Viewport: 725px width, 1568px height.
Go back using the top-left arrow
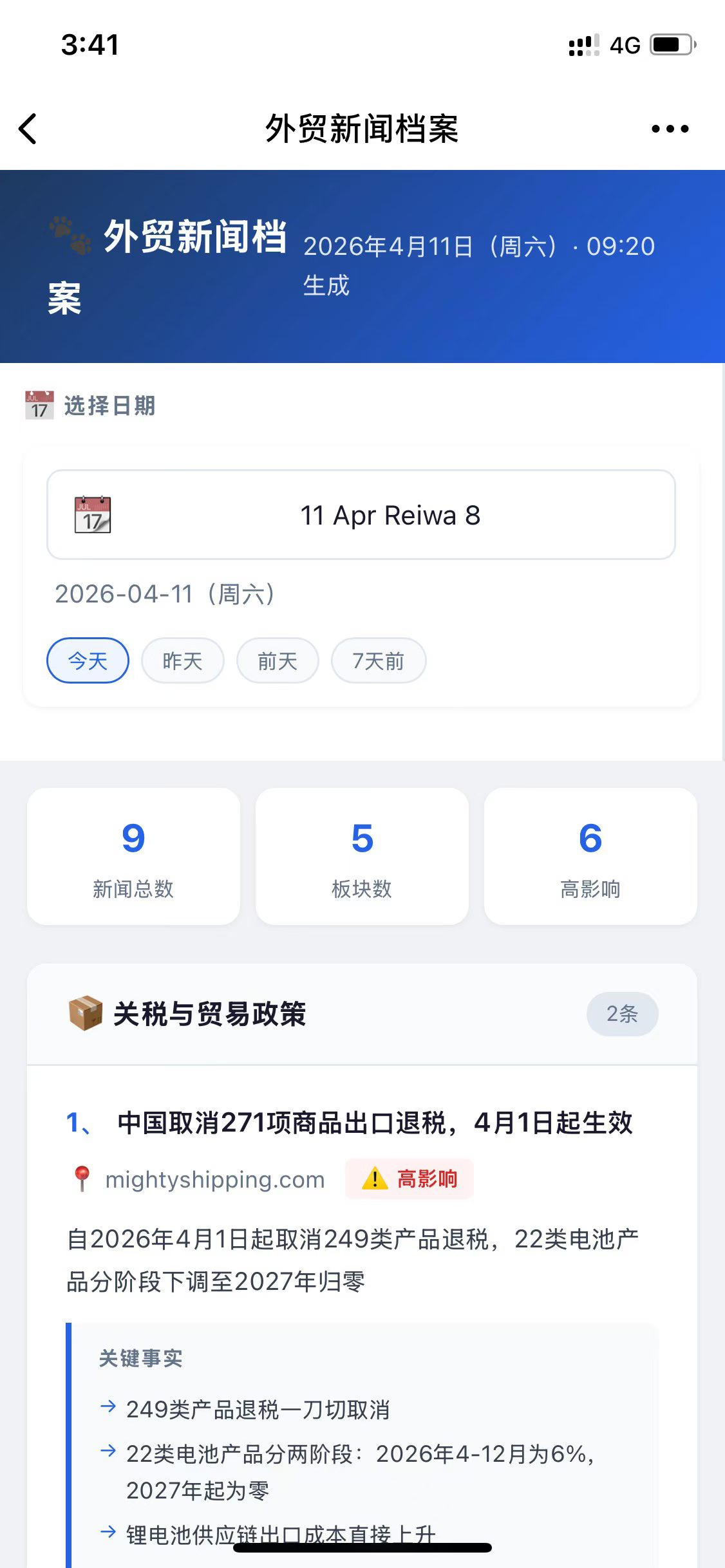pos(28,129)
